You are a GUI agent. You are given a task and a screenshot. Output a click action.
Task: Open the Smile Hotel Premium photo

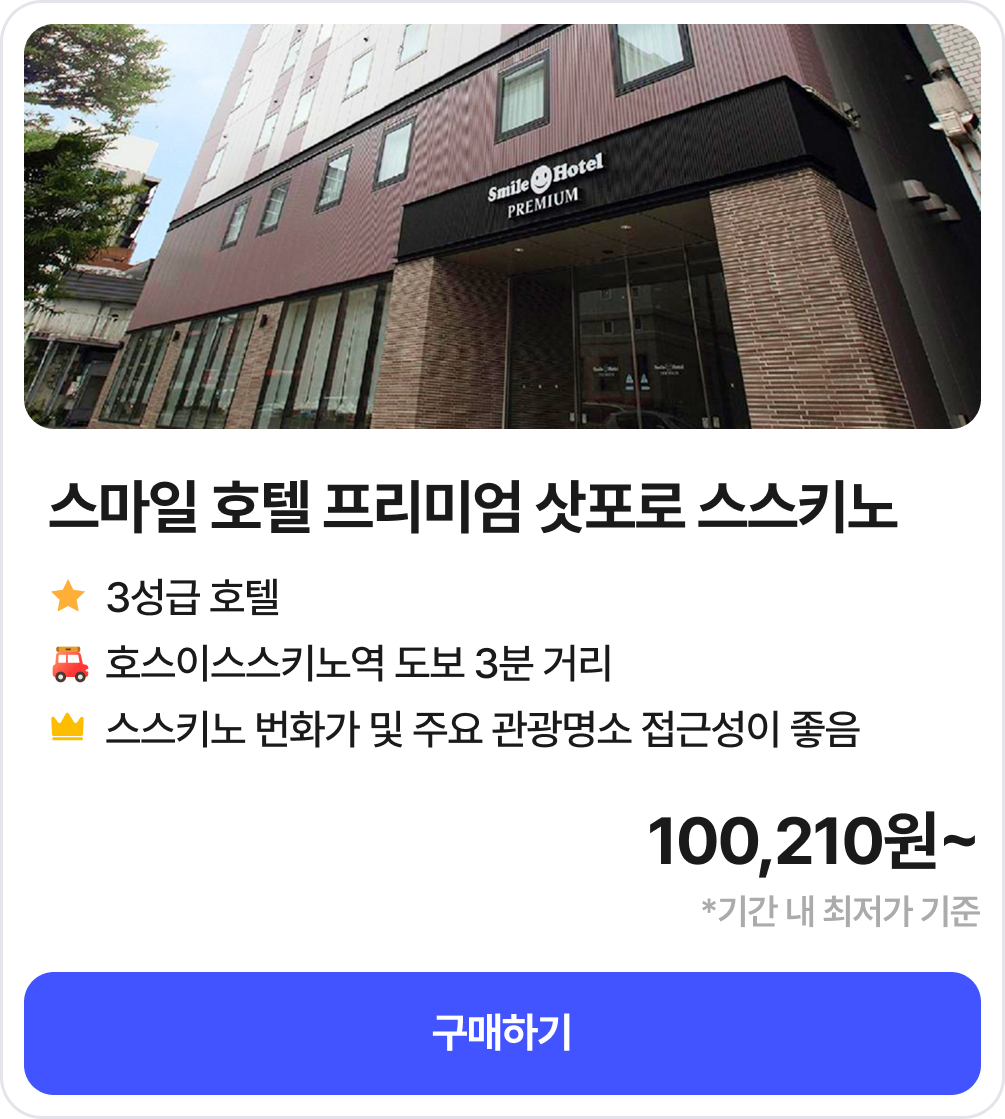(x=502, y=227)
